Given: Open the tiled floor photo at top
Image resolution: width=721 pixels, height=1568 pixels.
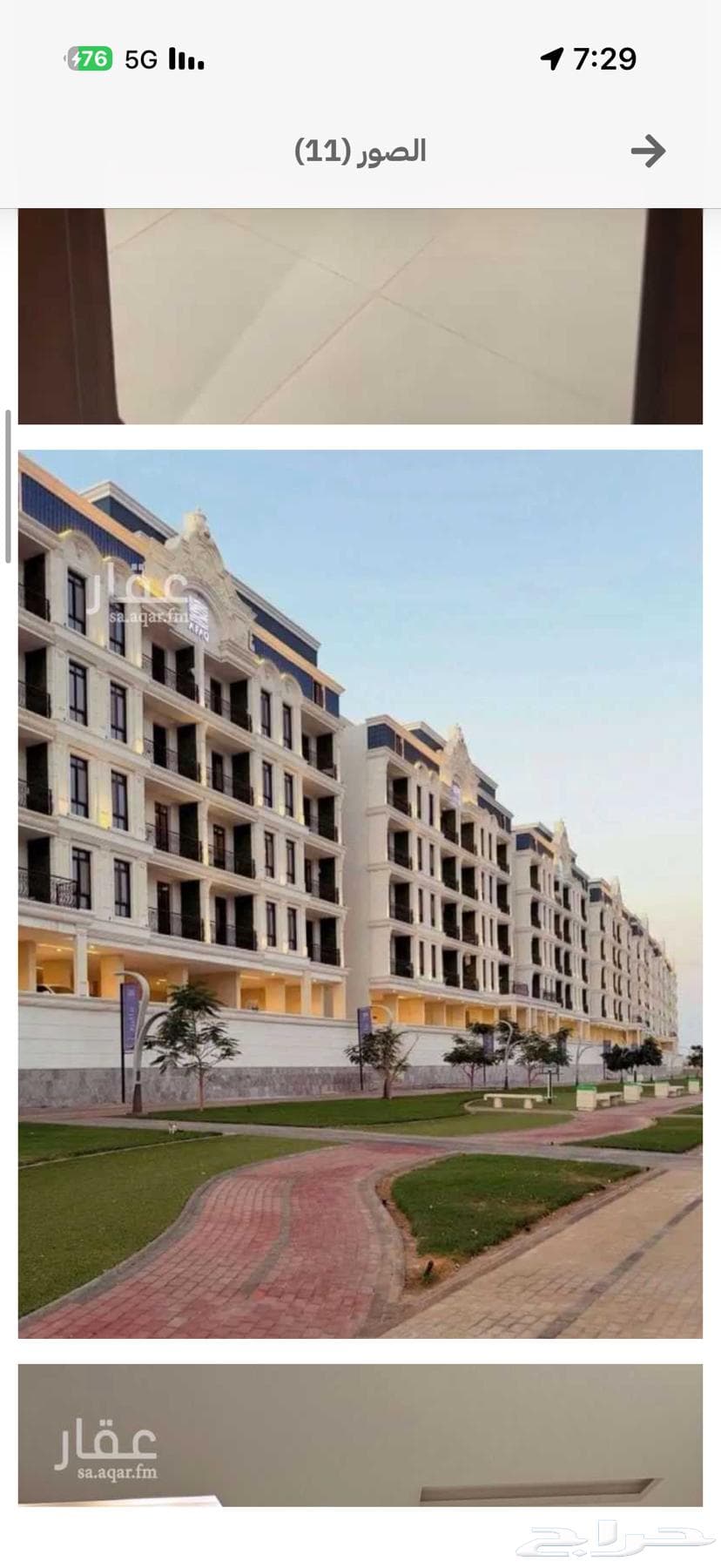Looking at the screenshot, I should pyautogui.click(x=360, y=315).
